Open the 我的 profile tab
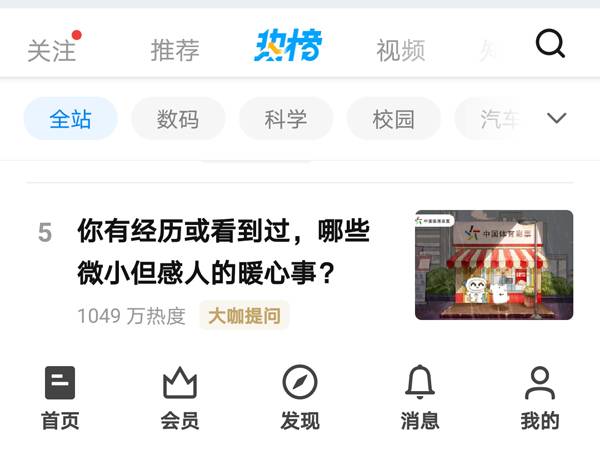Viewport: 600px width, 450px height. (540, 397)
